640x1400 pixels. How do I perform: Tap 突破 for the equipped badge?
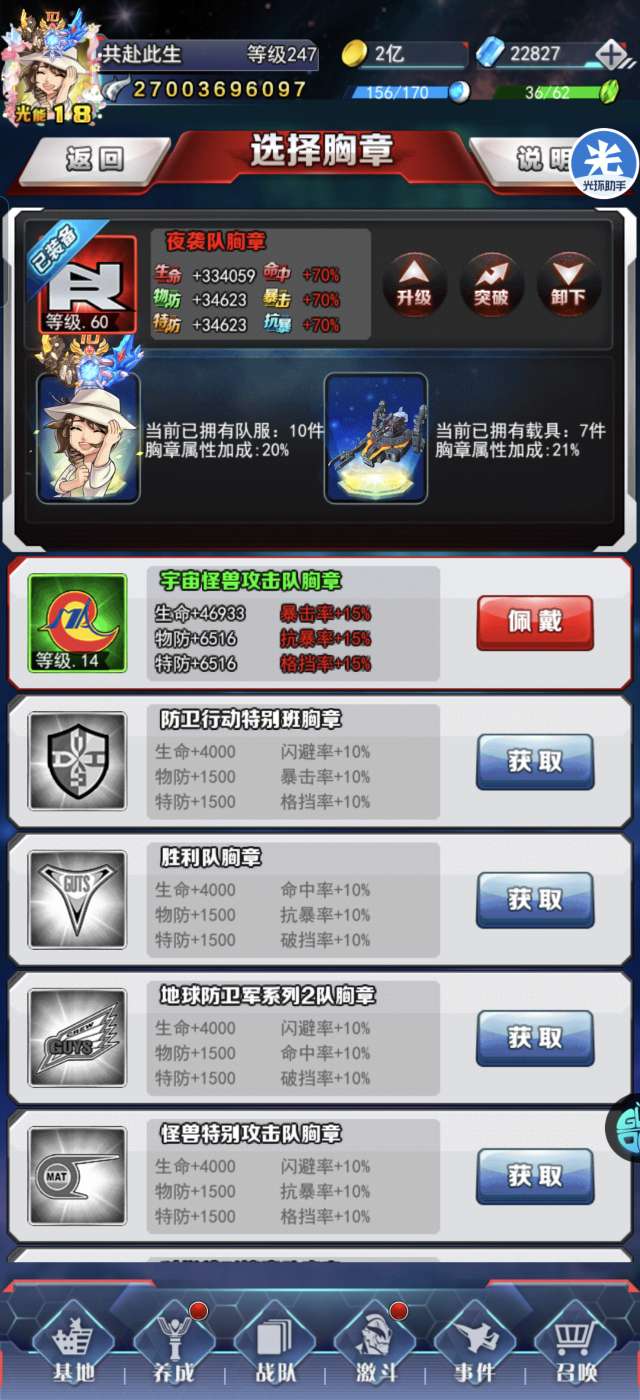coord(491,283)
